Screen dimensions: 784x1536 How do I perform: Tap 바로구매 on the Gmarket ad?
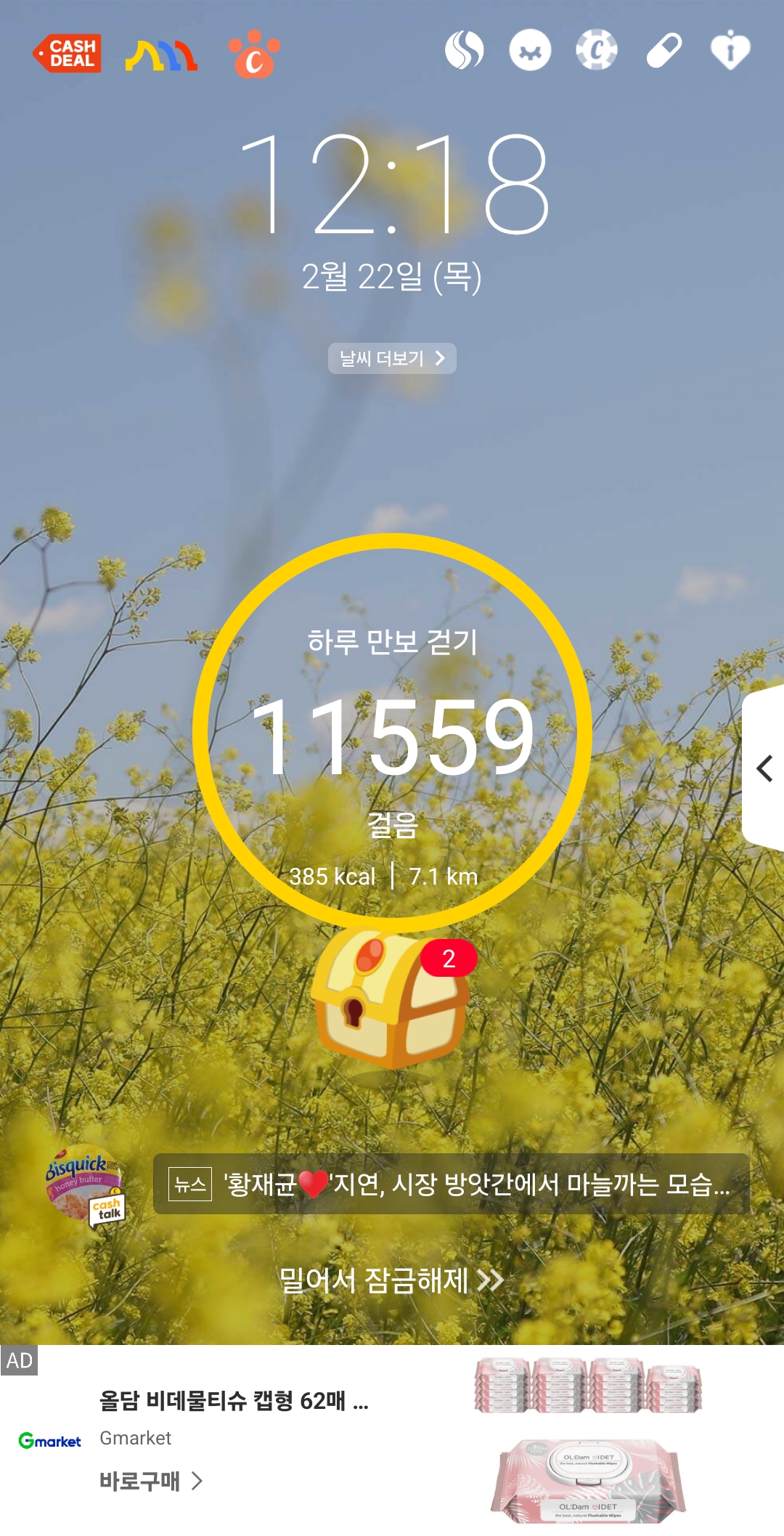(151, 1481)
